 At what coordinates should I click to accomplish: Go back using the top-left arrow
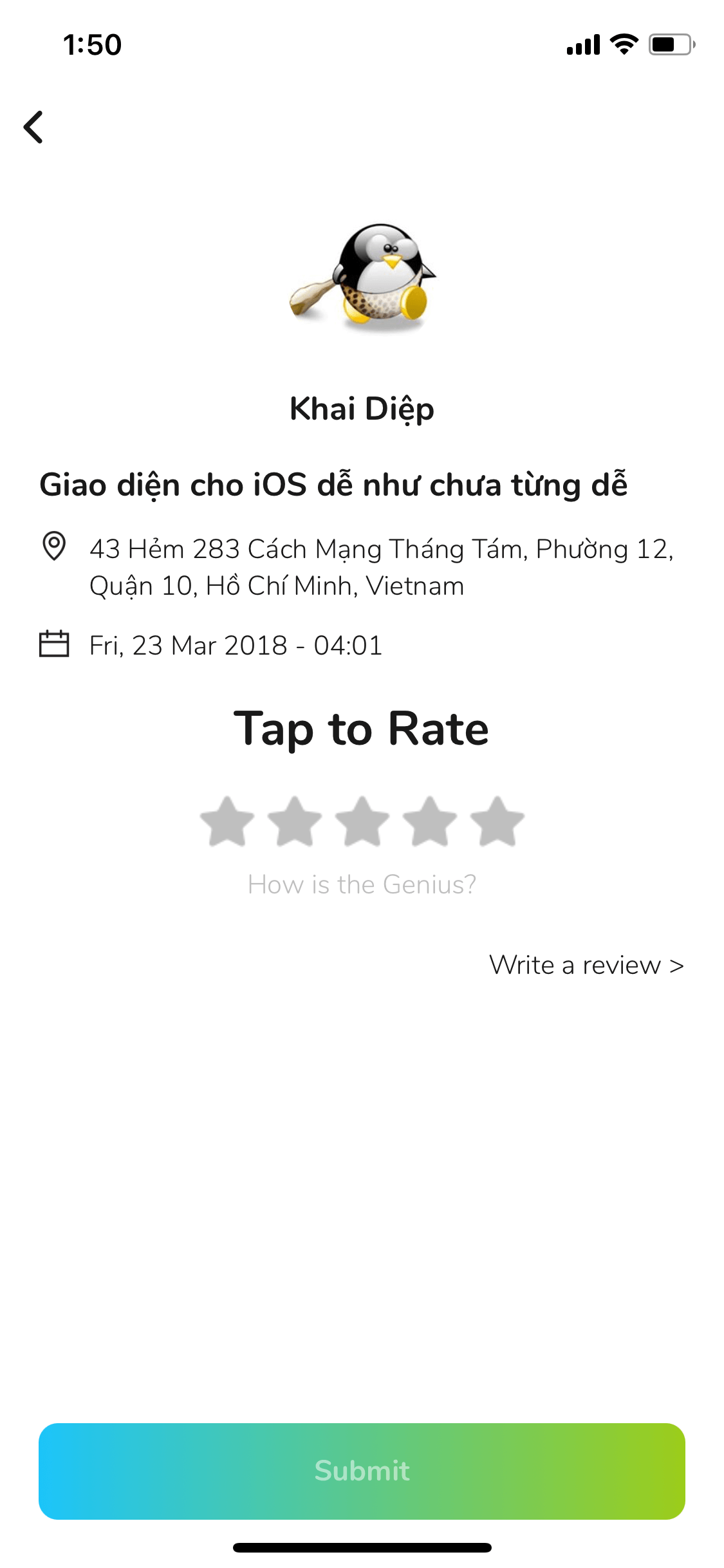click(33, 127)
